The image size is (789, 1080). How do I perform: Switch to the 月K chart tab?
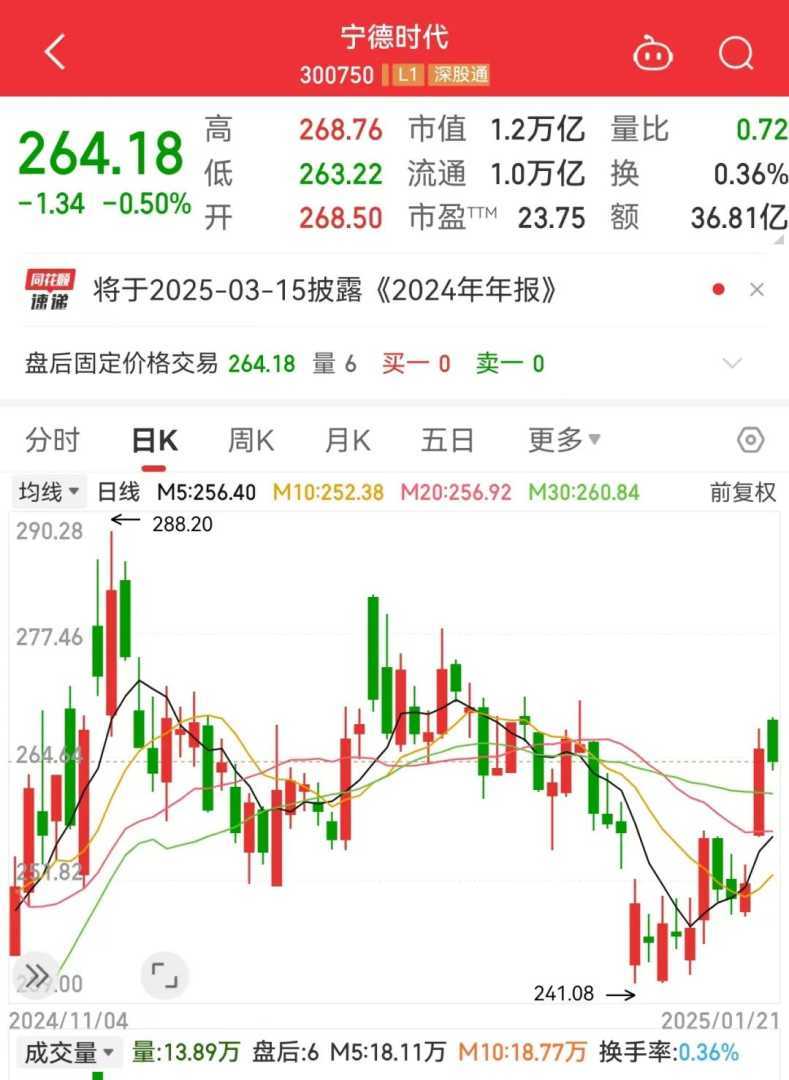point(348,440)
